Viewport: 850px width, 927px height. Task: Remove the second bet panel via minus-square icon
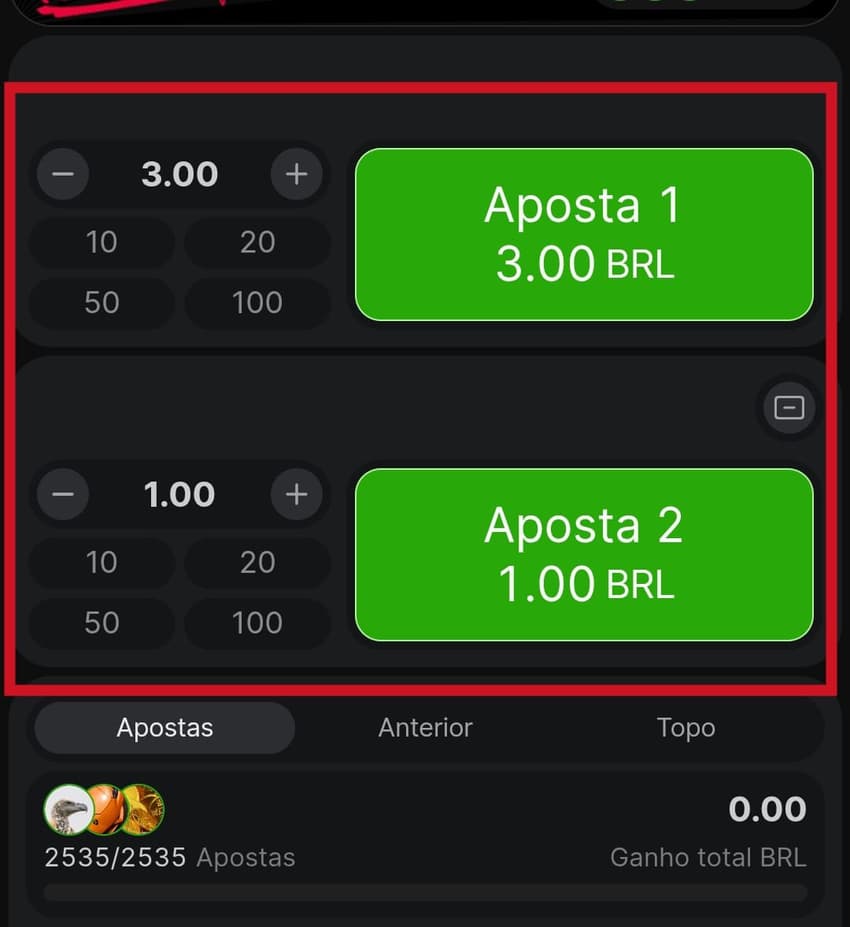pyautogui.click(x=789, y=408)
